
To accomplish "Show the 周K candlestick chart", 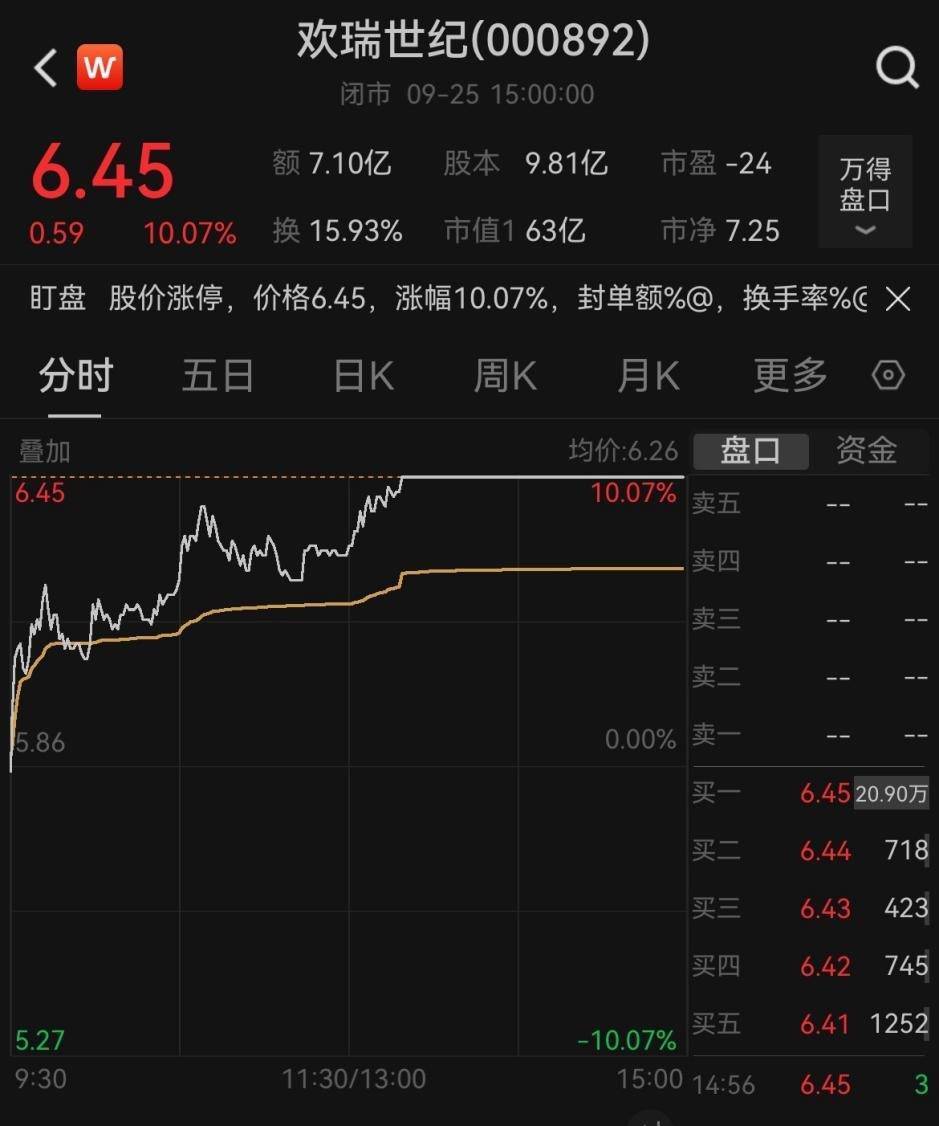I will [505, 376].
